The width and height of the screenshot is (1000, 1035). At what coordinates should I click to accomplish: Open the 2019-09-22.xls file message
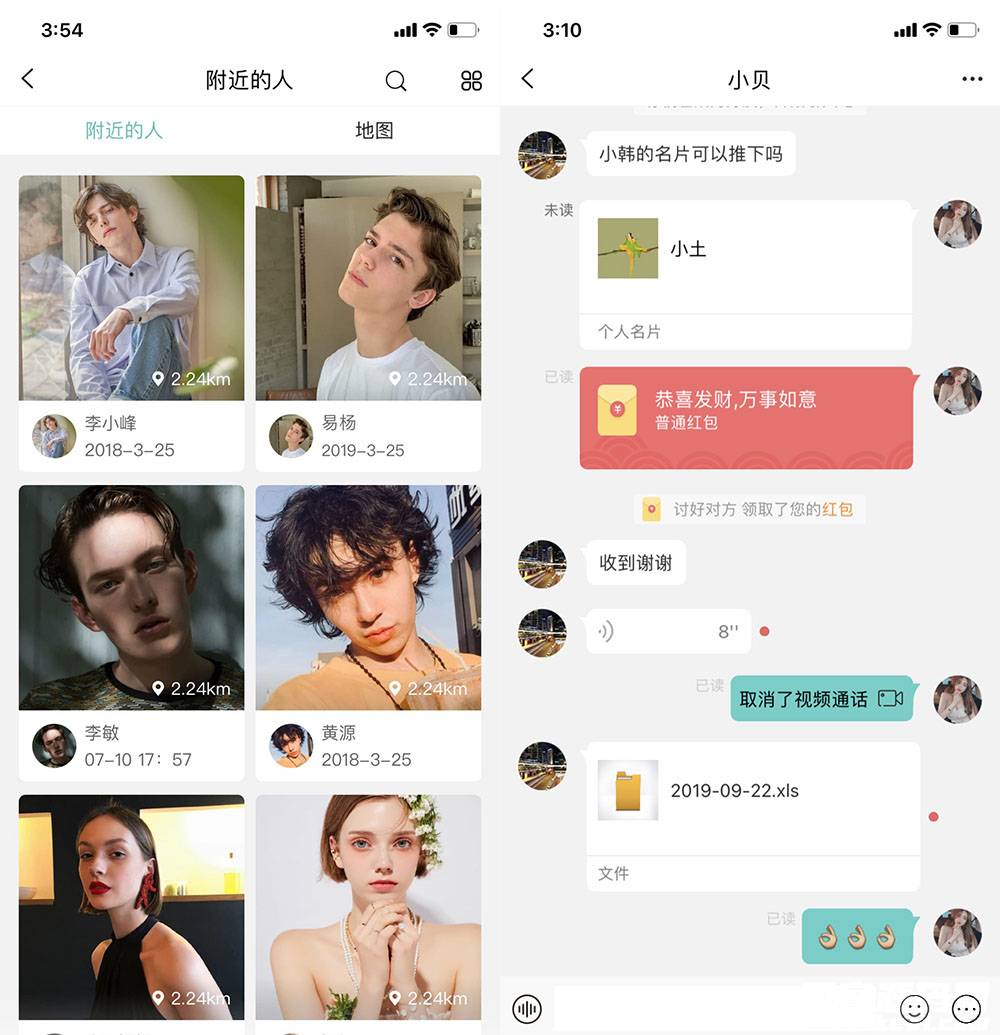[752, 815]
